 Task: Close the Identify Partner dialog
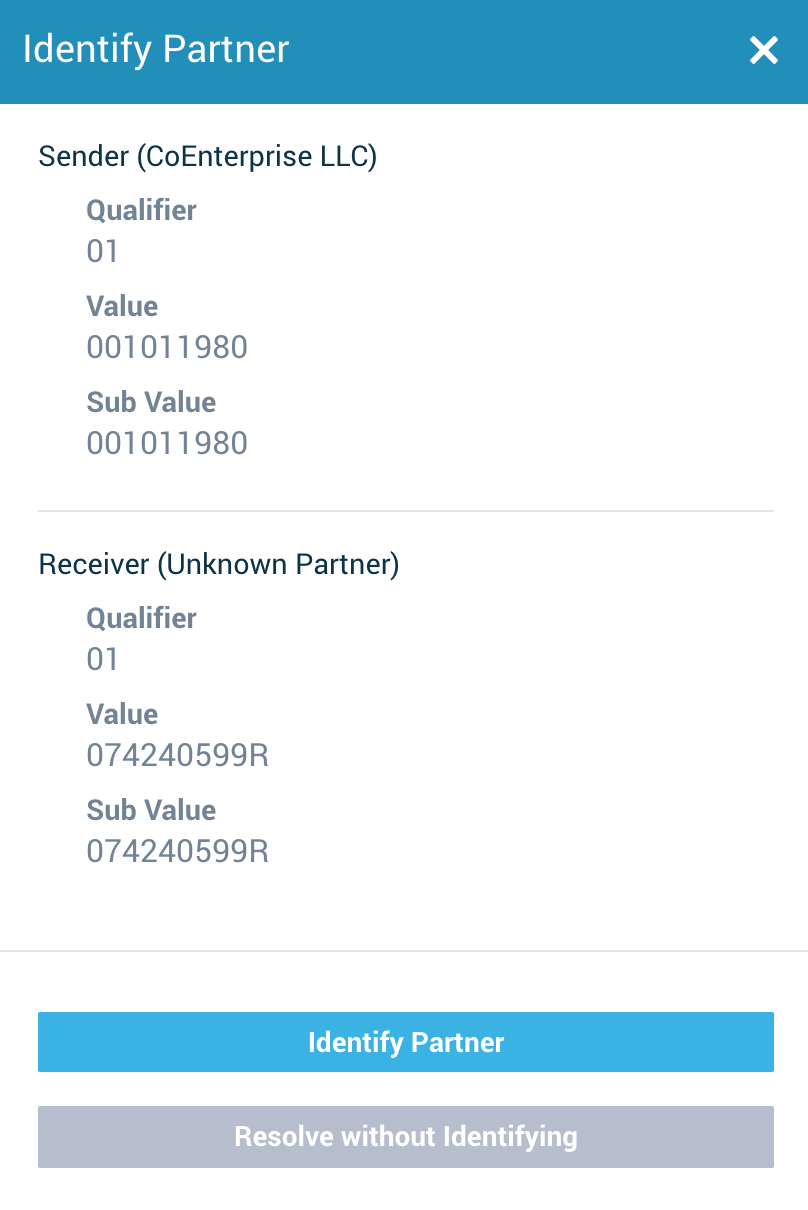763,50
